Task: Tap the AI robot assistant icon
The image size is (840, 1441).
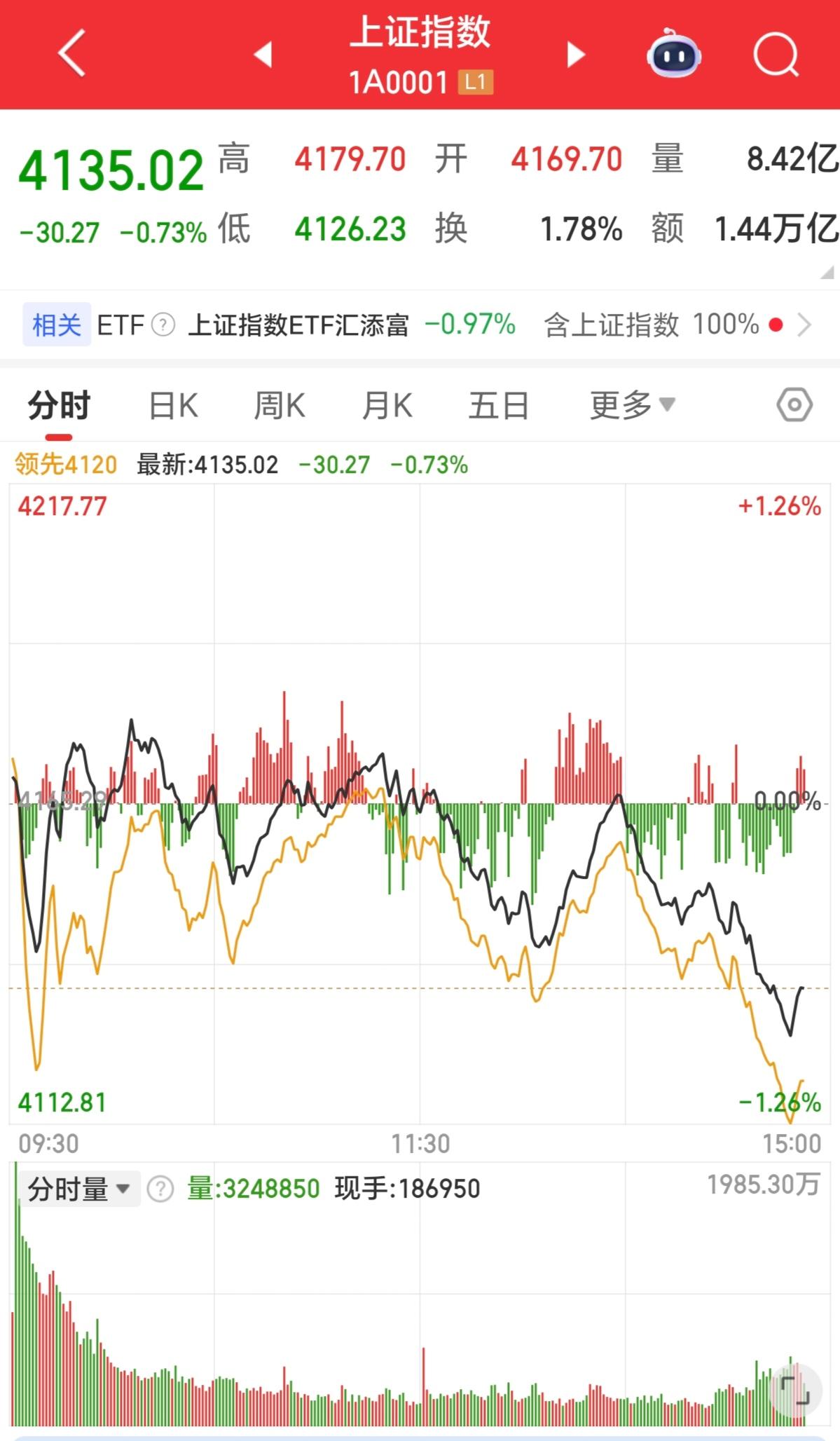Action: click(673, 53)
